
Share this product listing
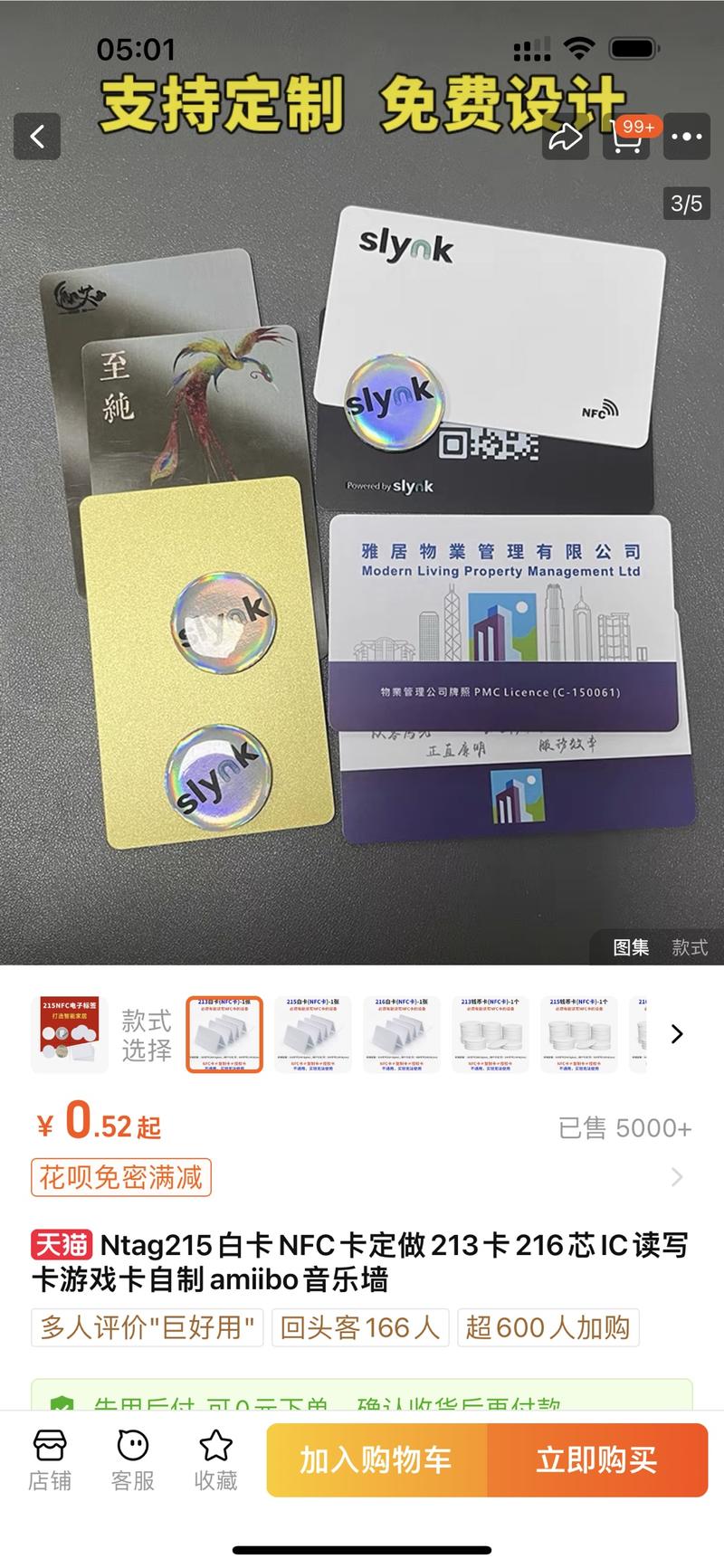[x=566, y=137]
